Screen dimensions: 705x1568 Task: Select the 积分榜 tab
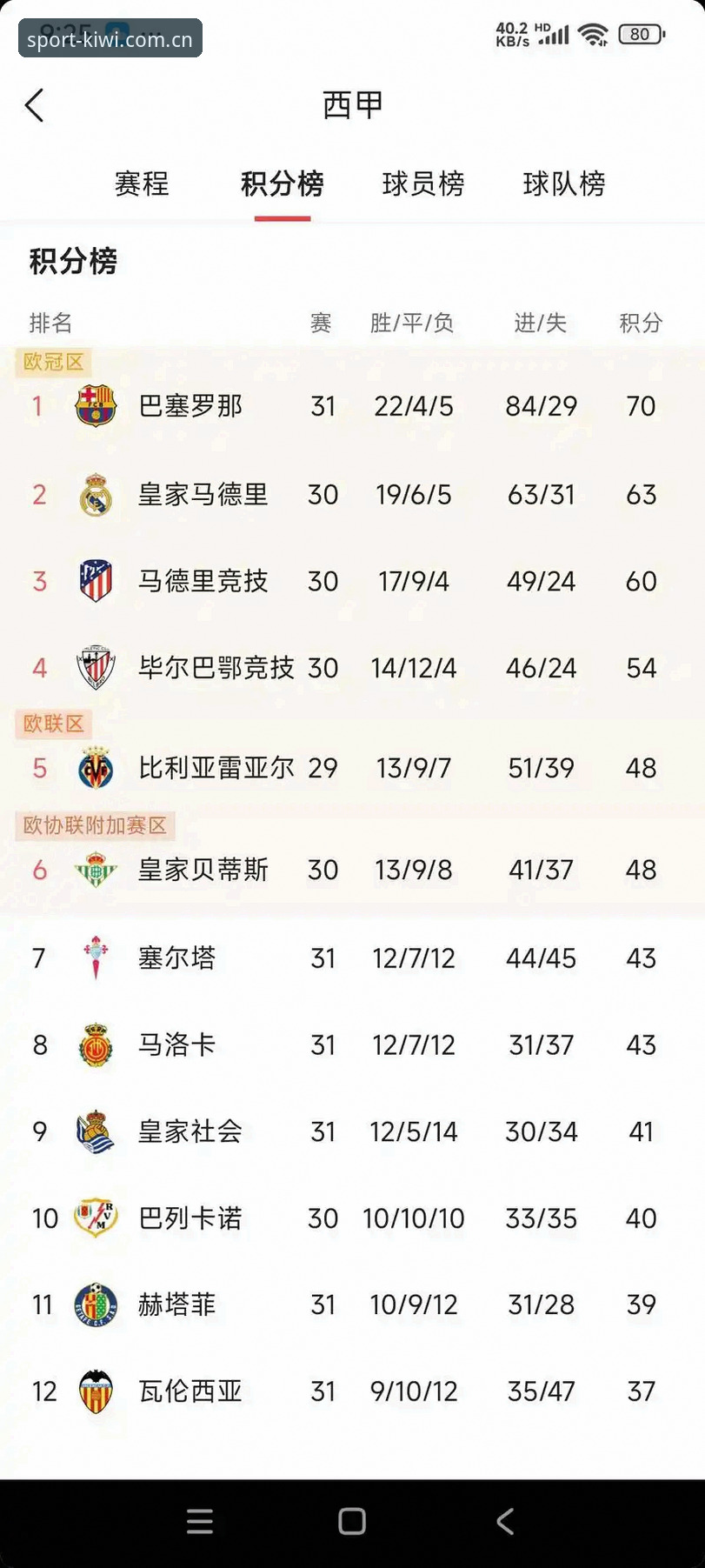coord(283,184)
